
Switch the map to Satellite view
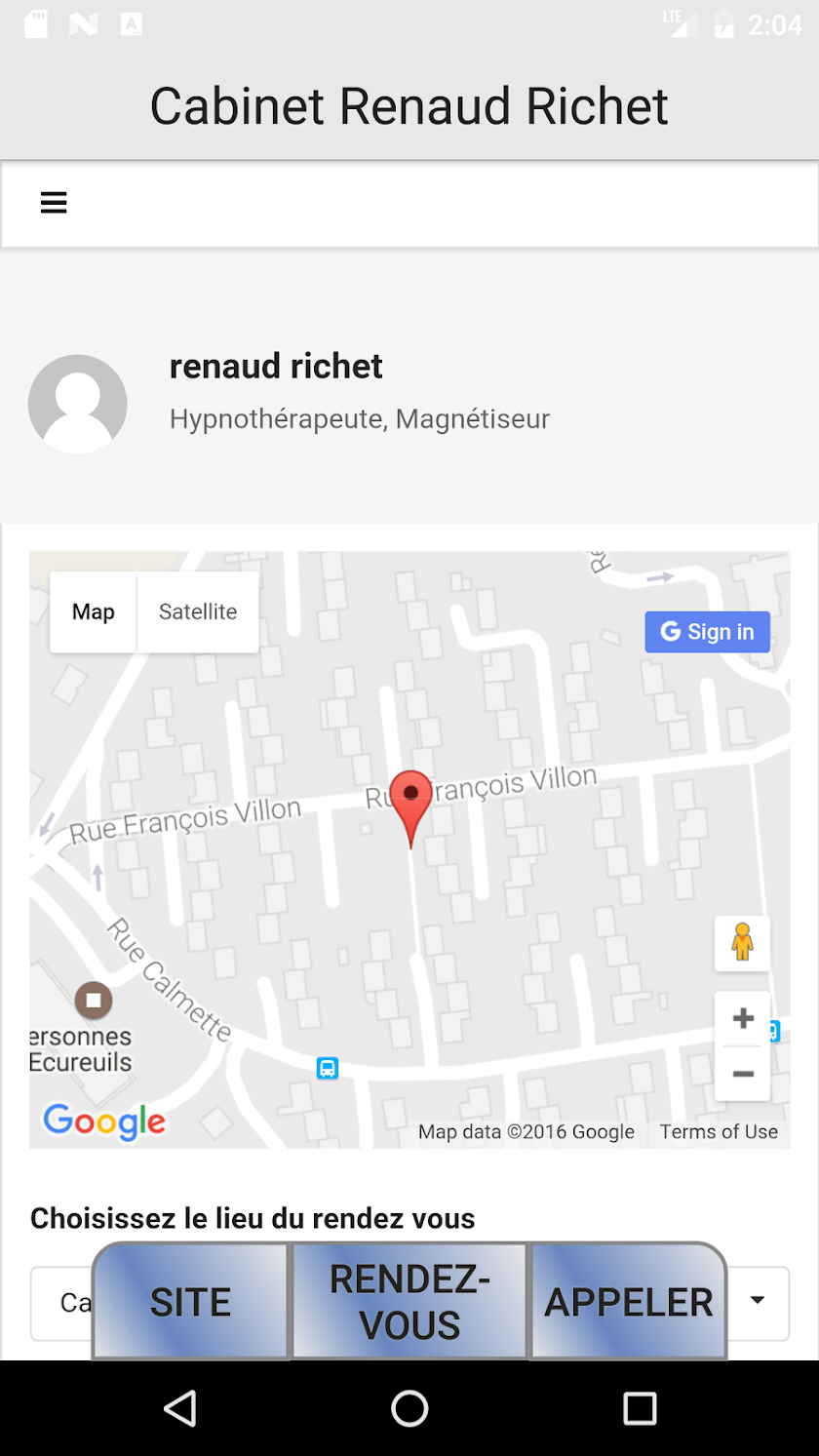pos(198,611)
